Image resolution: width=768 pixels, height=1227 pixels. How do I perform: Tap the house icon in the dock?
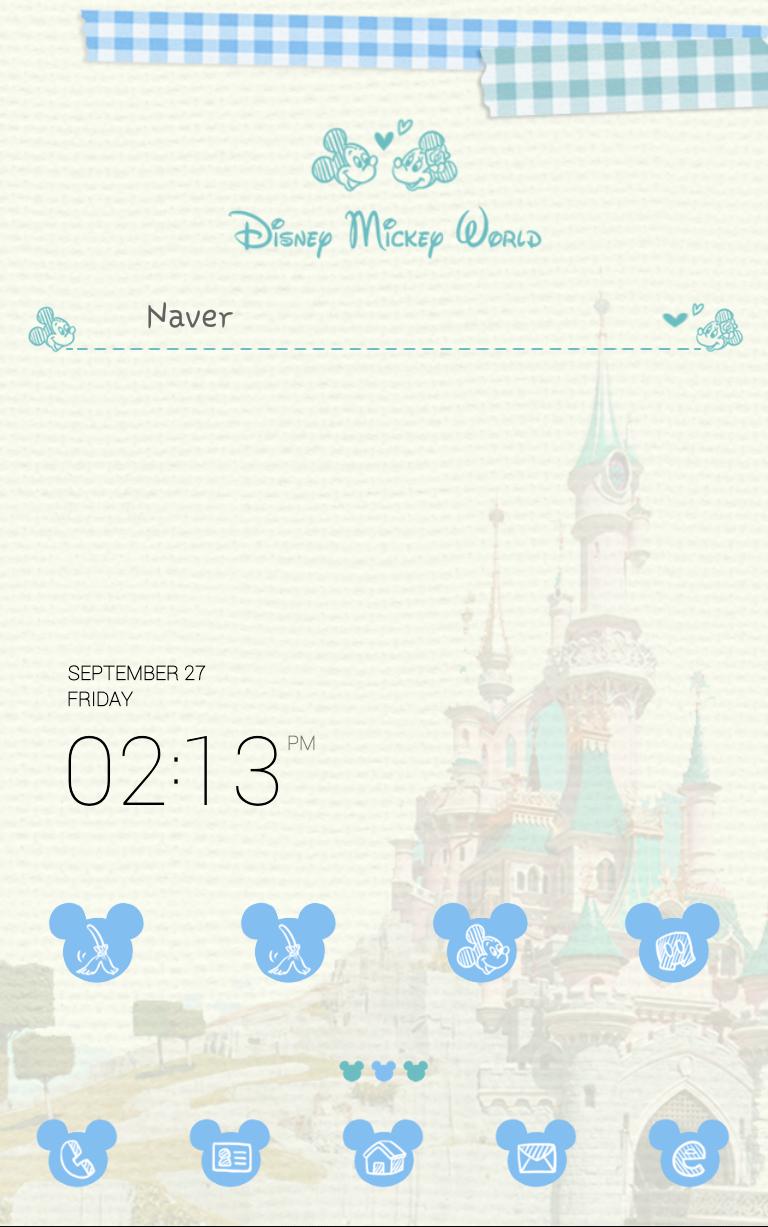click(383, 1154)
